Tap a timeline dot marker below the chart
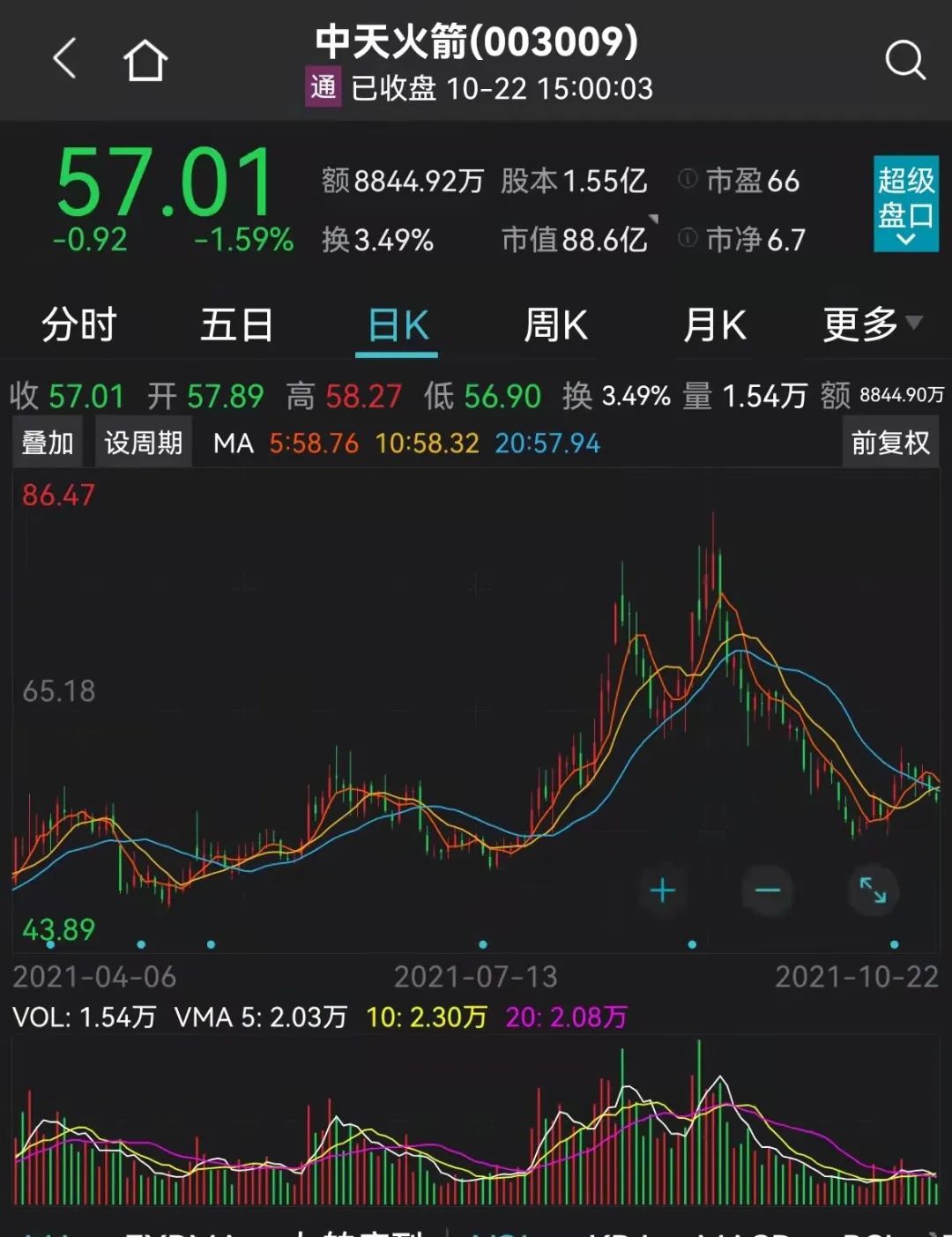Viewport: 952px width, 1237px height. [x=481, y=942]
